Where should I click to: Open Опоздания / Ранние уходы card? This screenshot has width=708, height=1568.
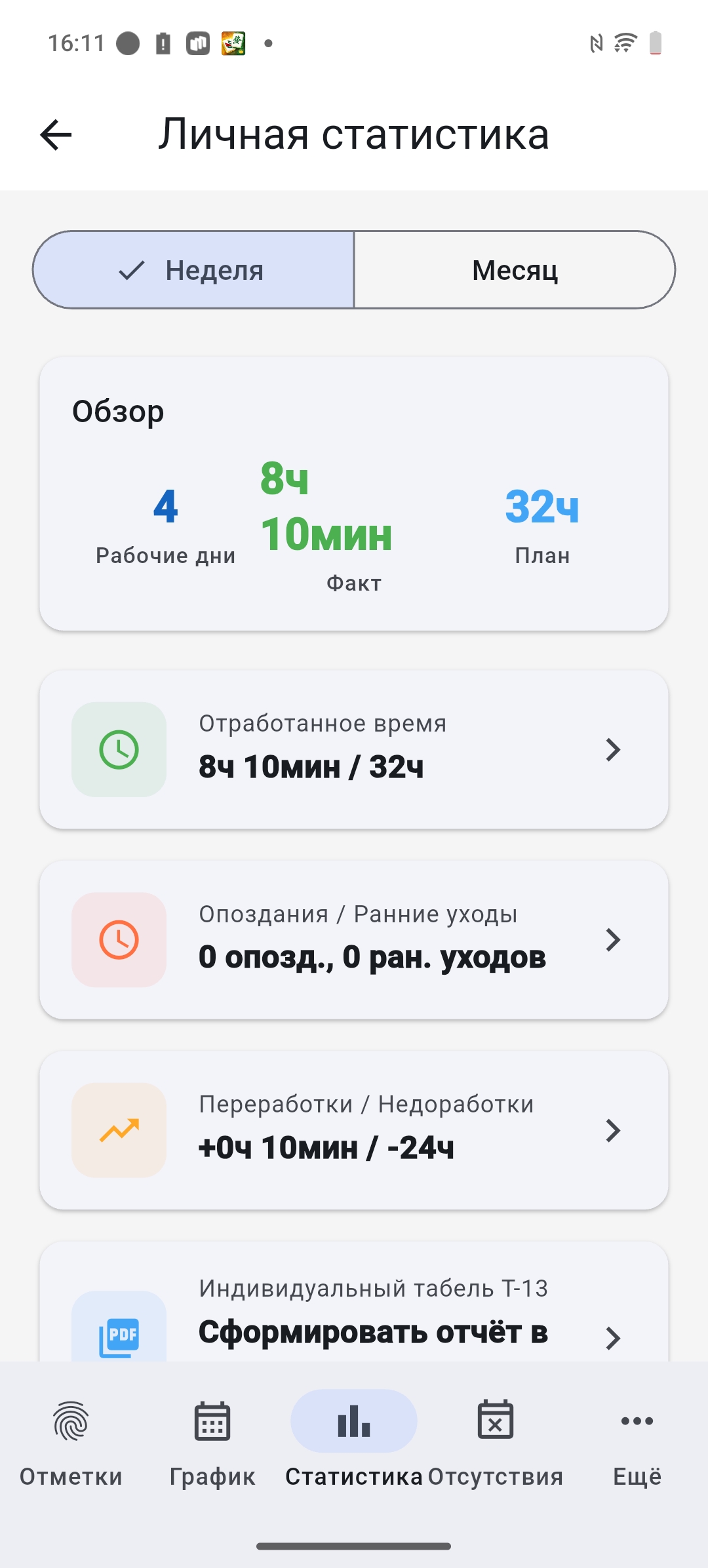point(354,939)
